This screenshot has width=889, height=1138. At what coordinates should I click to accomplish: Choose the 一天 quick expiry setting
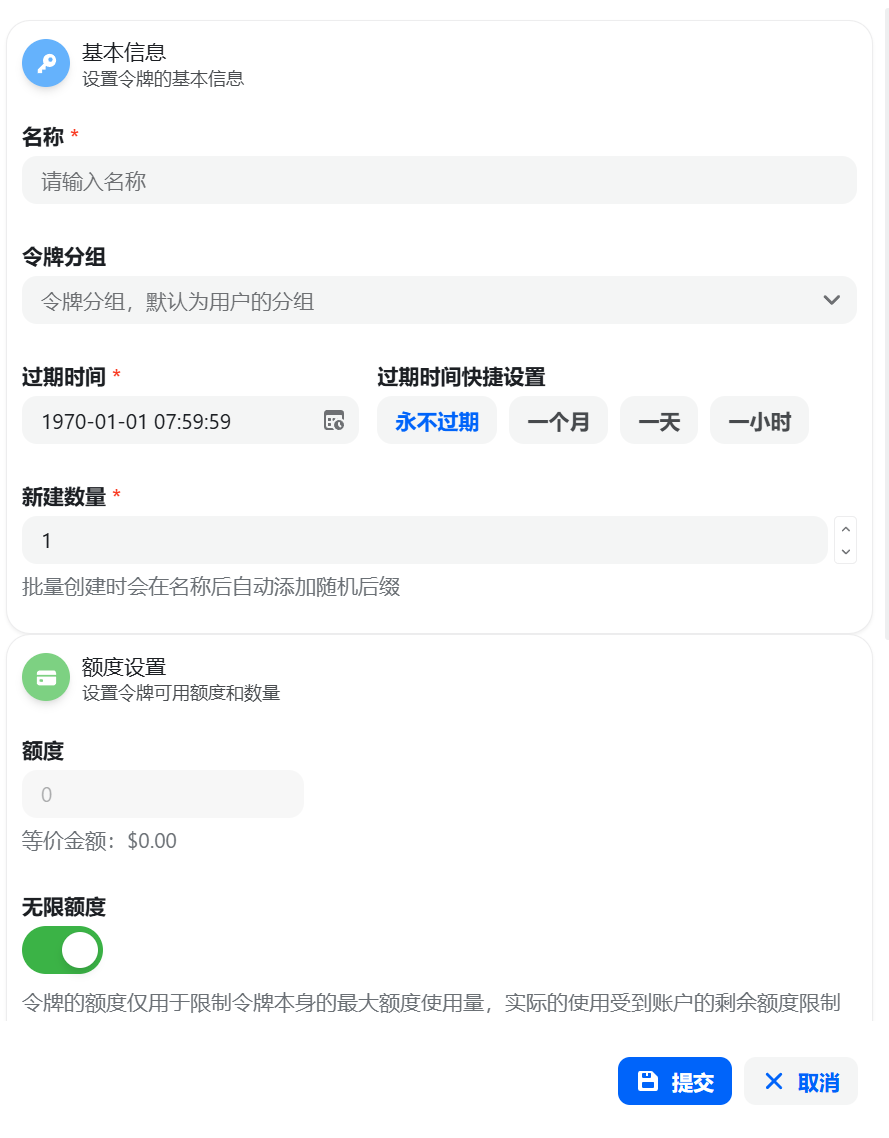(658, 420)
